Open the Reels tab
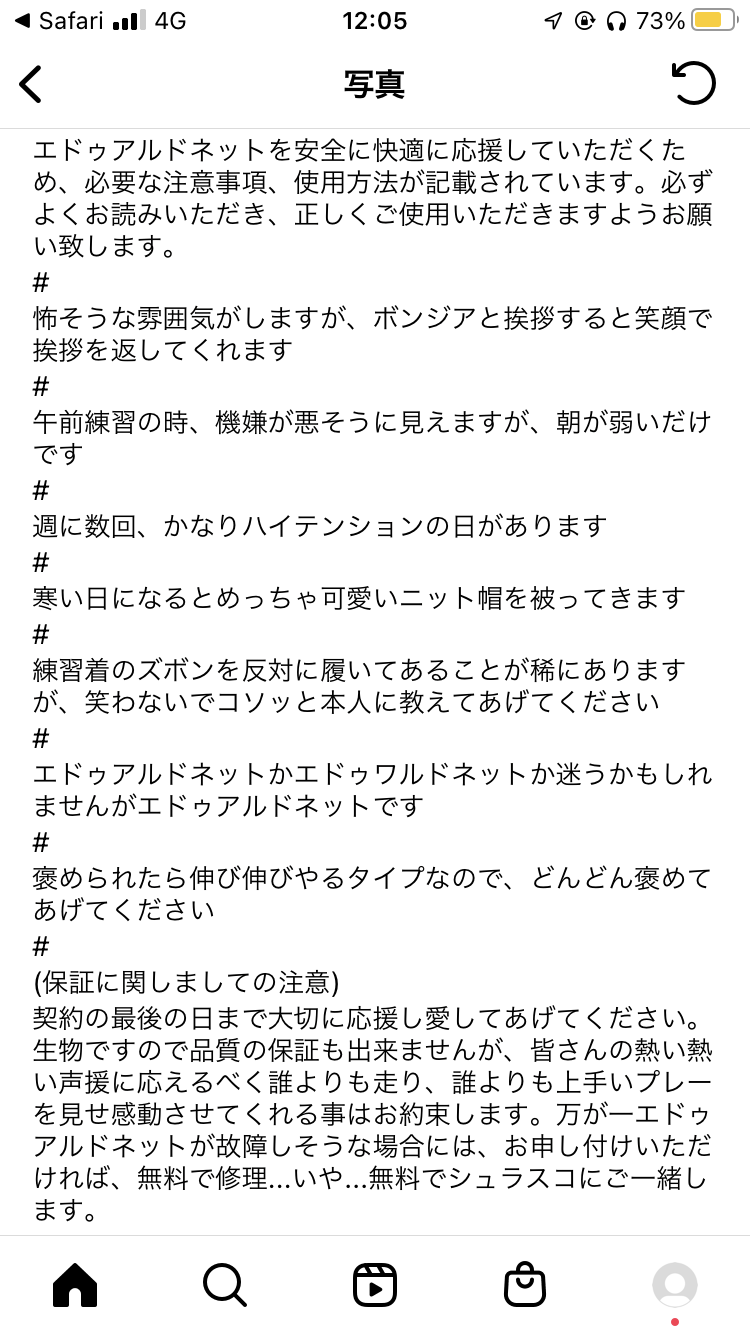 (375, 1284)
